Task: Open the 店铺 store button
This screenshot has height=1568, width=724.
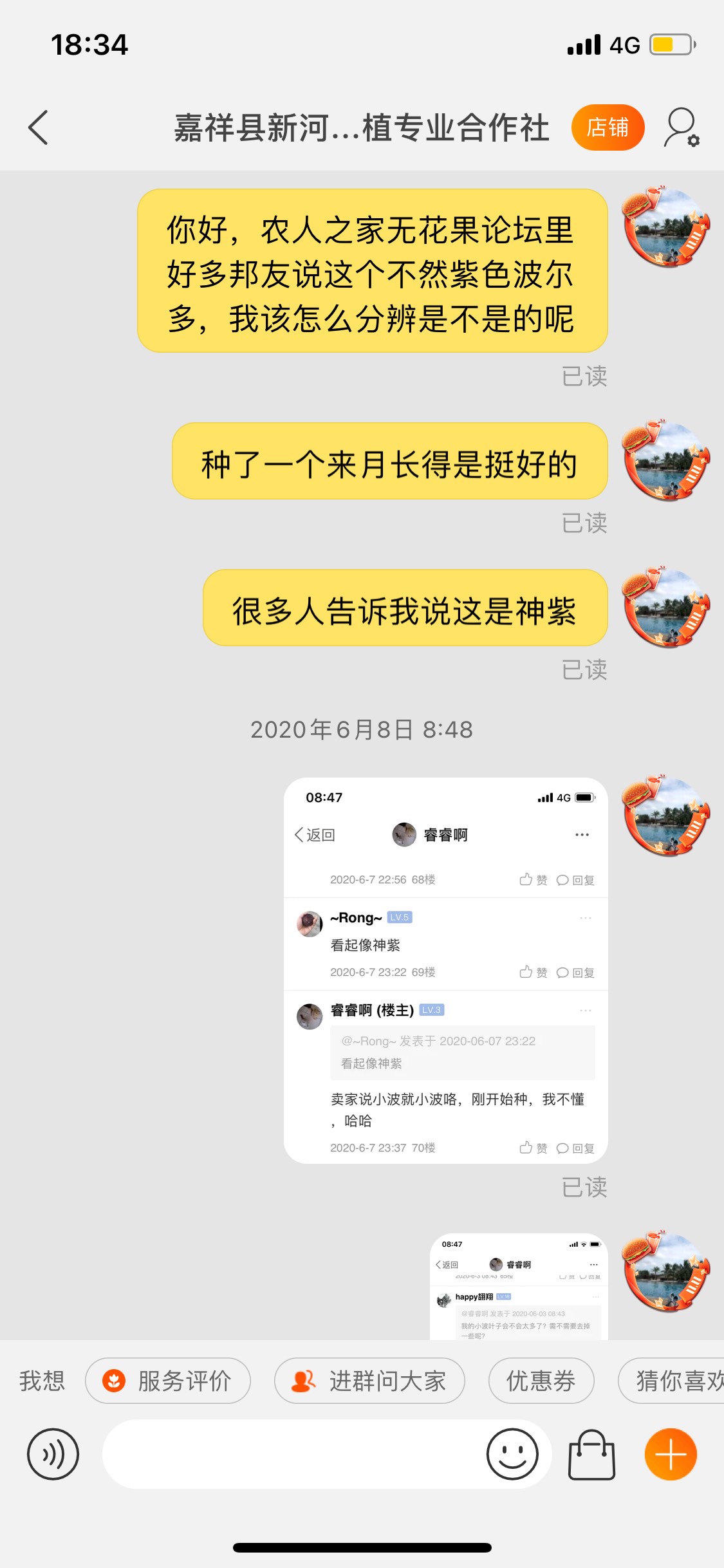Action: coord(608,127)
